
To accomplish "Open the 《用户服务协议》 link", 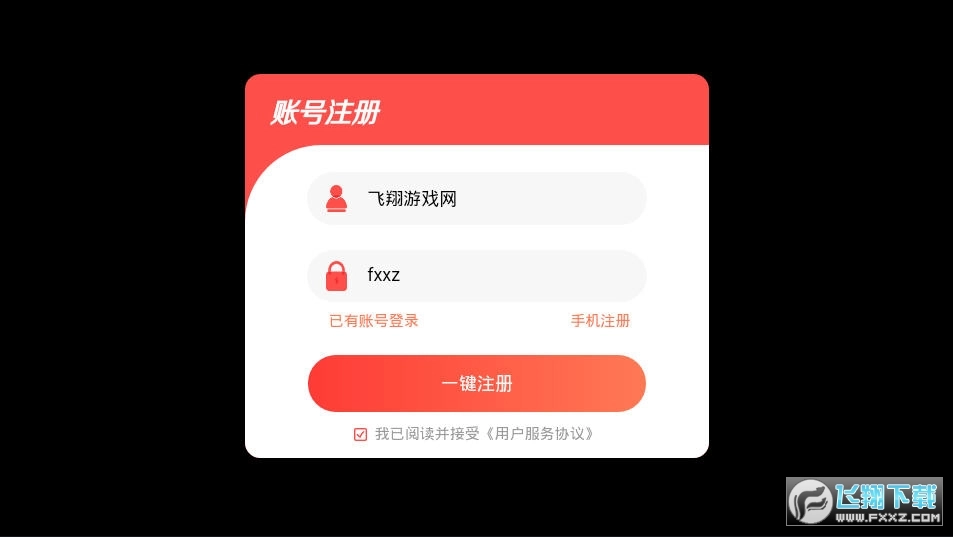I will (540, 434).
